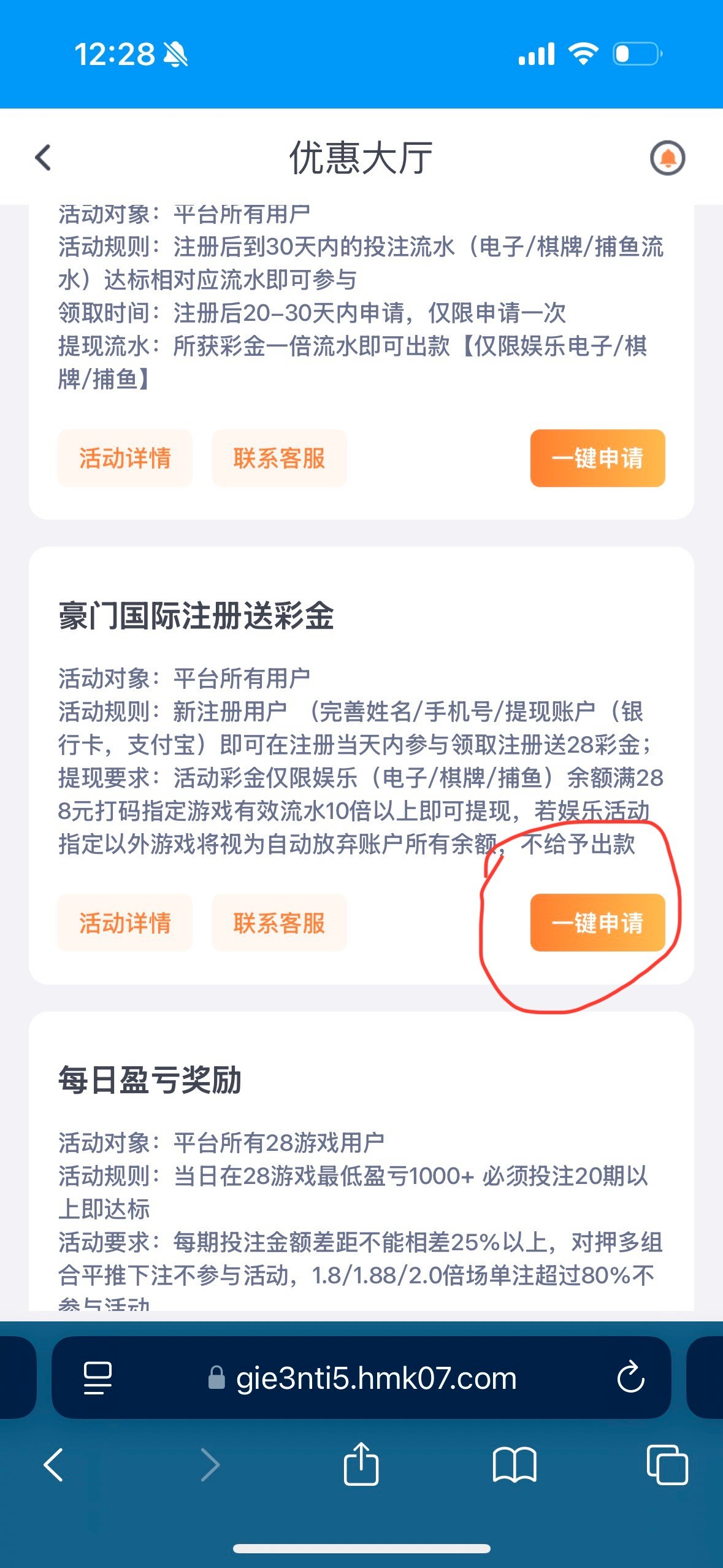Reload the page in Safari
This screenshot has width=723, height=1568.
(x=630, y=1377)
